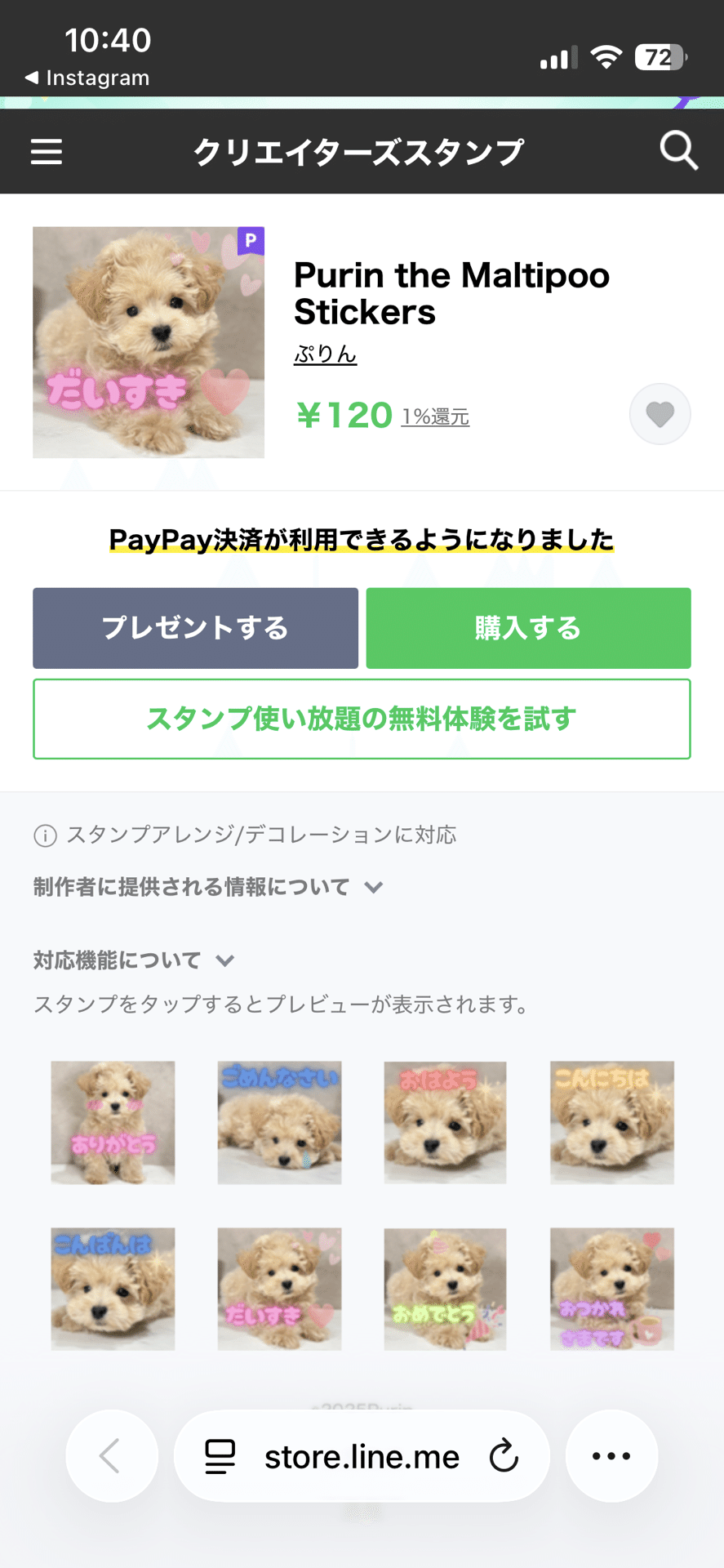This screenshot has width=724, height=1568.
Task: Open creator ぷりん's page
Action: 325,354
